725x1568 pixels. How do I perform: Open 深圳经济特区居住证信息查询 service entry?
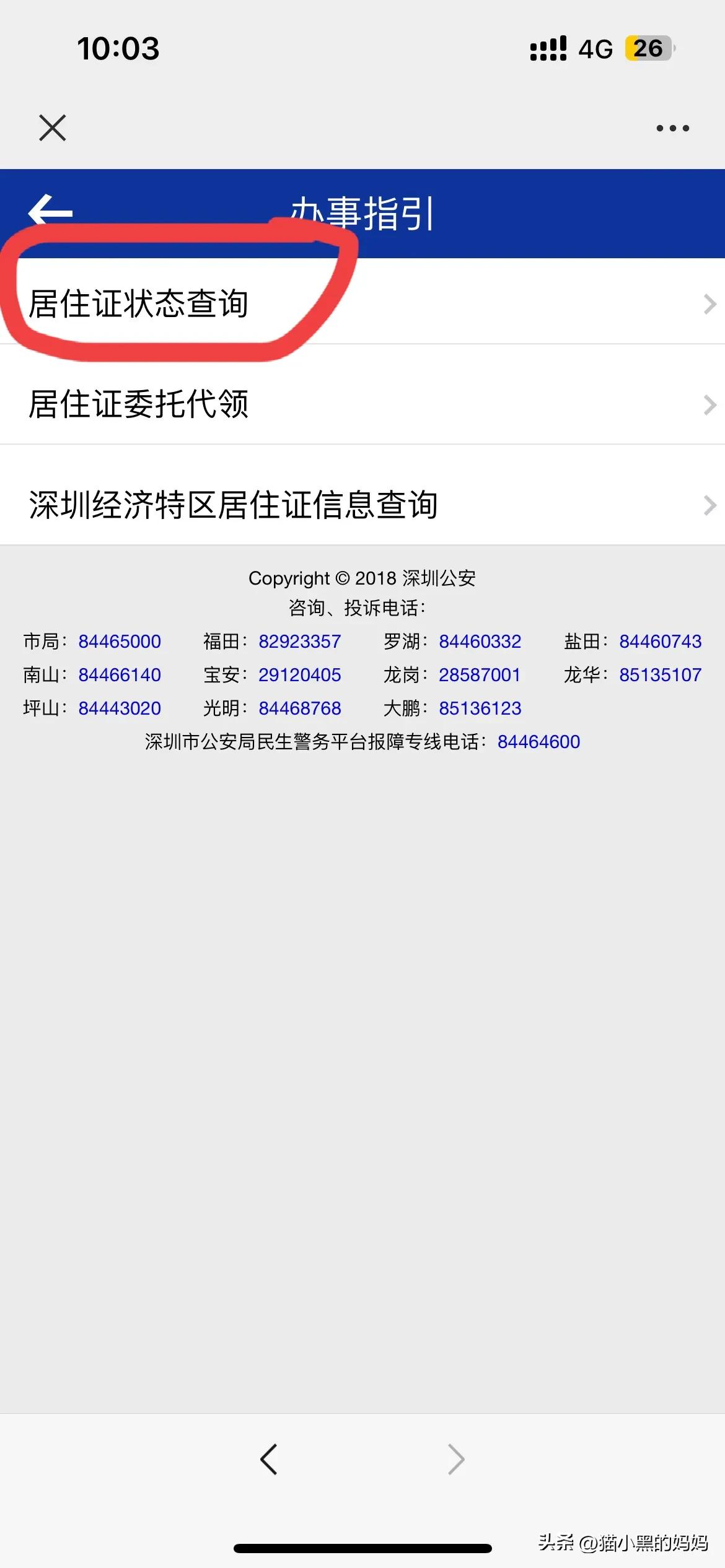click(234, 505)
